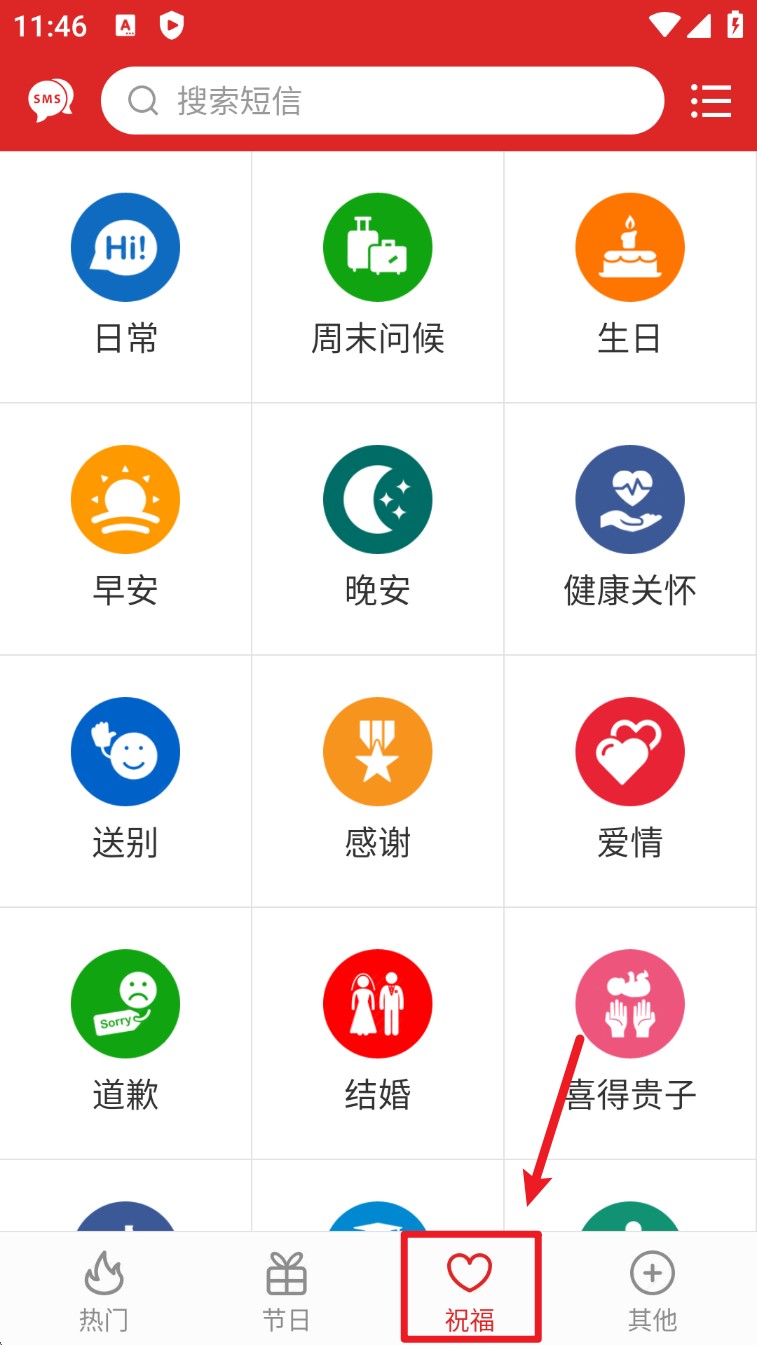The image size is (757, 1345).
Task: Open the 晚安 greetings
Action: click(377, 529)
